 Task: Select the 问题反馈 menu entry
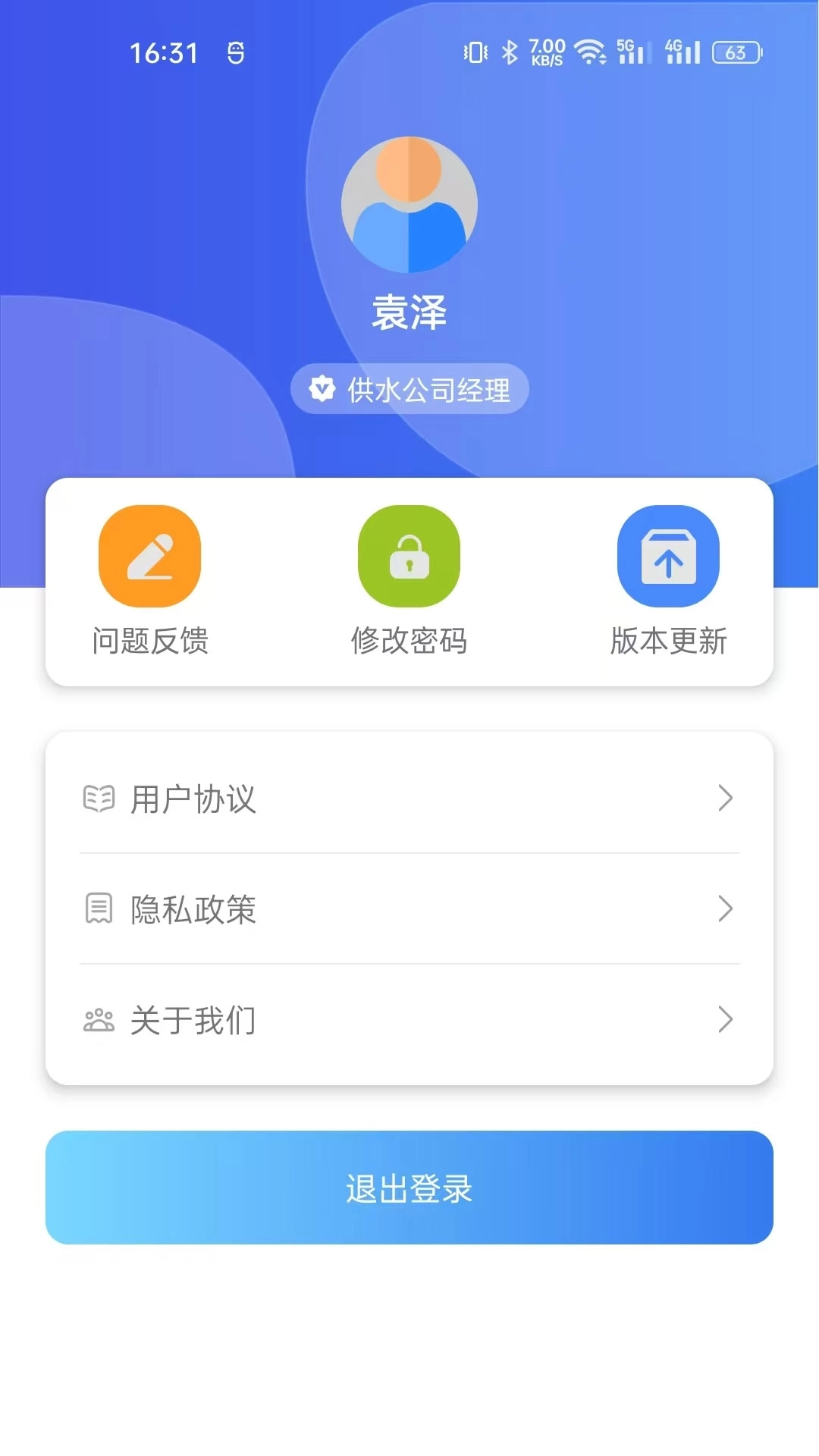tap(149, 641)
